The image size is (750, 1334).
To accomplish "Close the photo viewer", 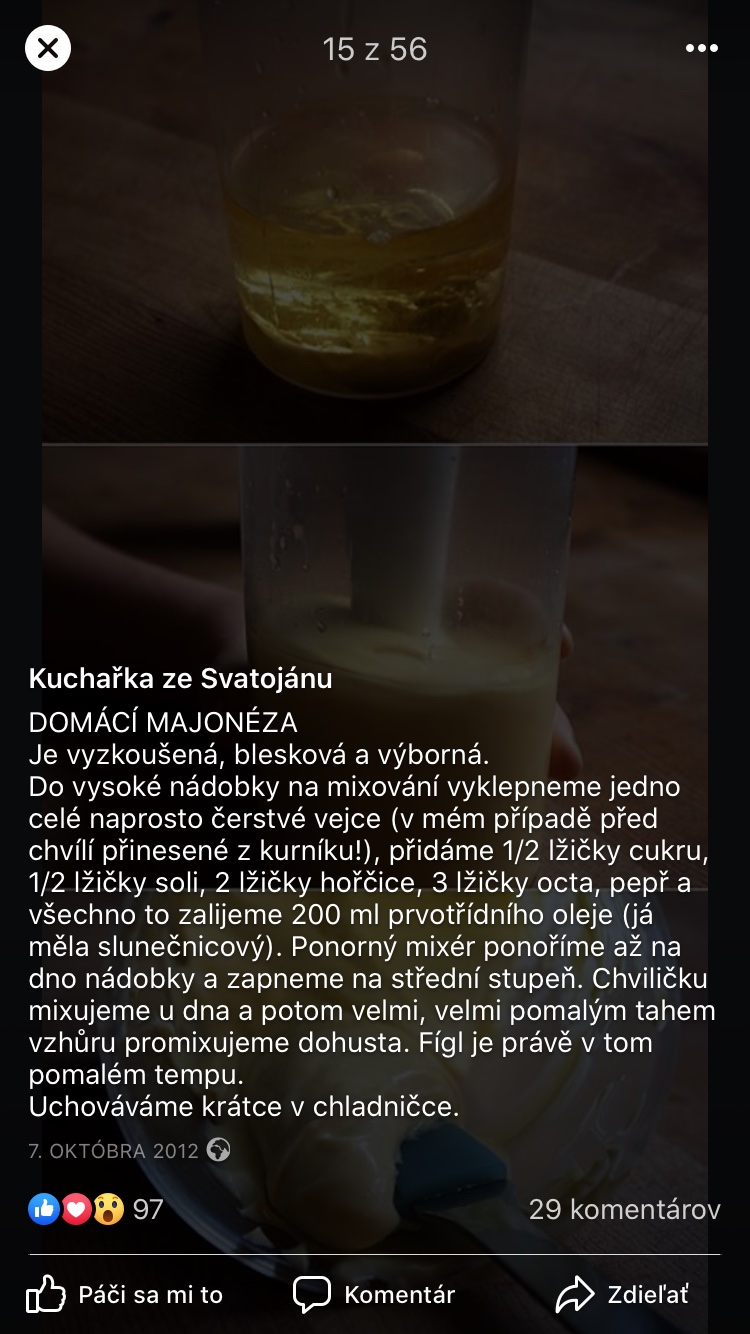I will [x=48, y=48].
